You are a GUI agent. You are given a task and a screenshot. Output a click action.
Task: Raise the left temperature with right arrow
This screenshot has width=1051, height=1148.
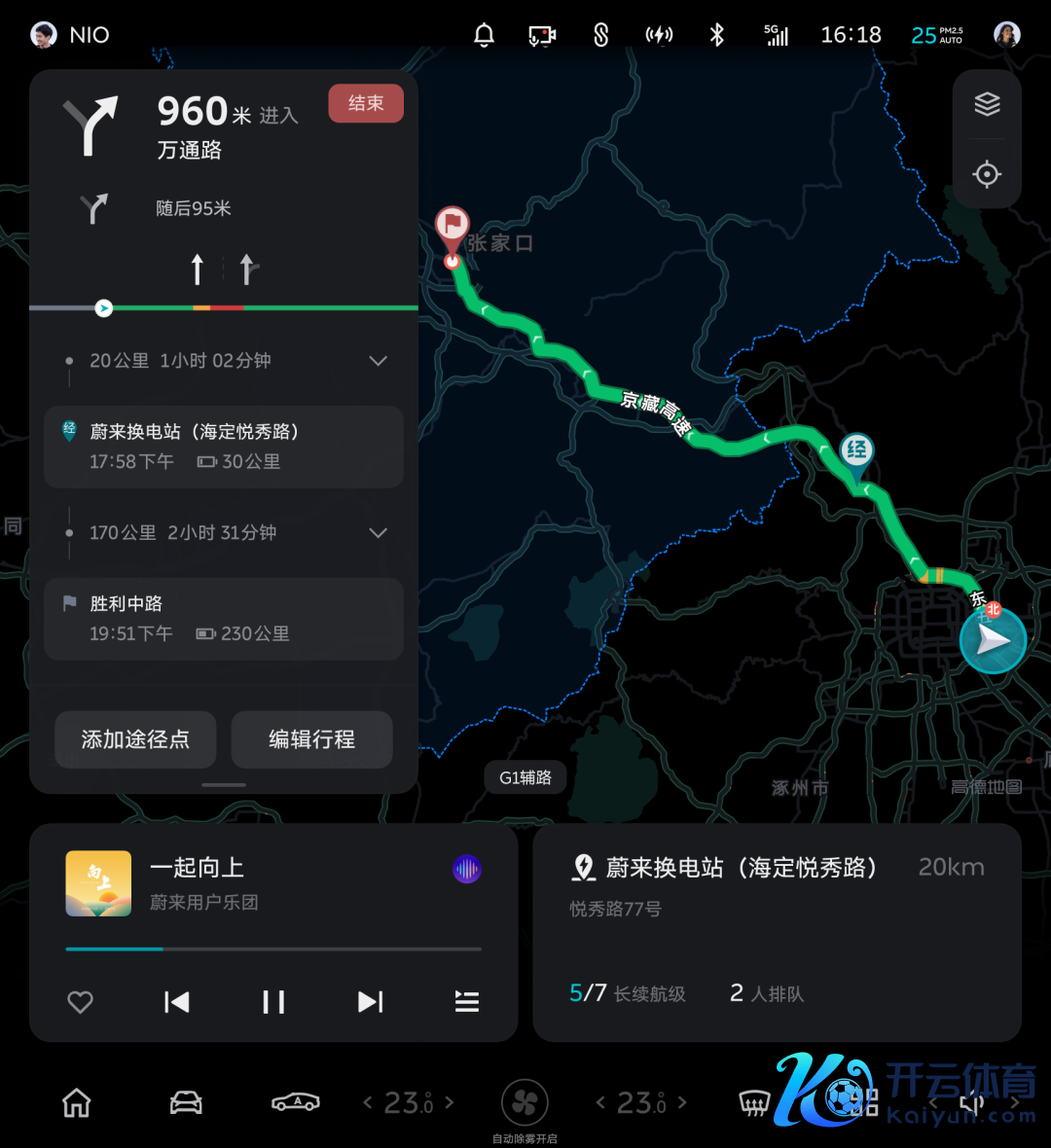point(450,1102)
